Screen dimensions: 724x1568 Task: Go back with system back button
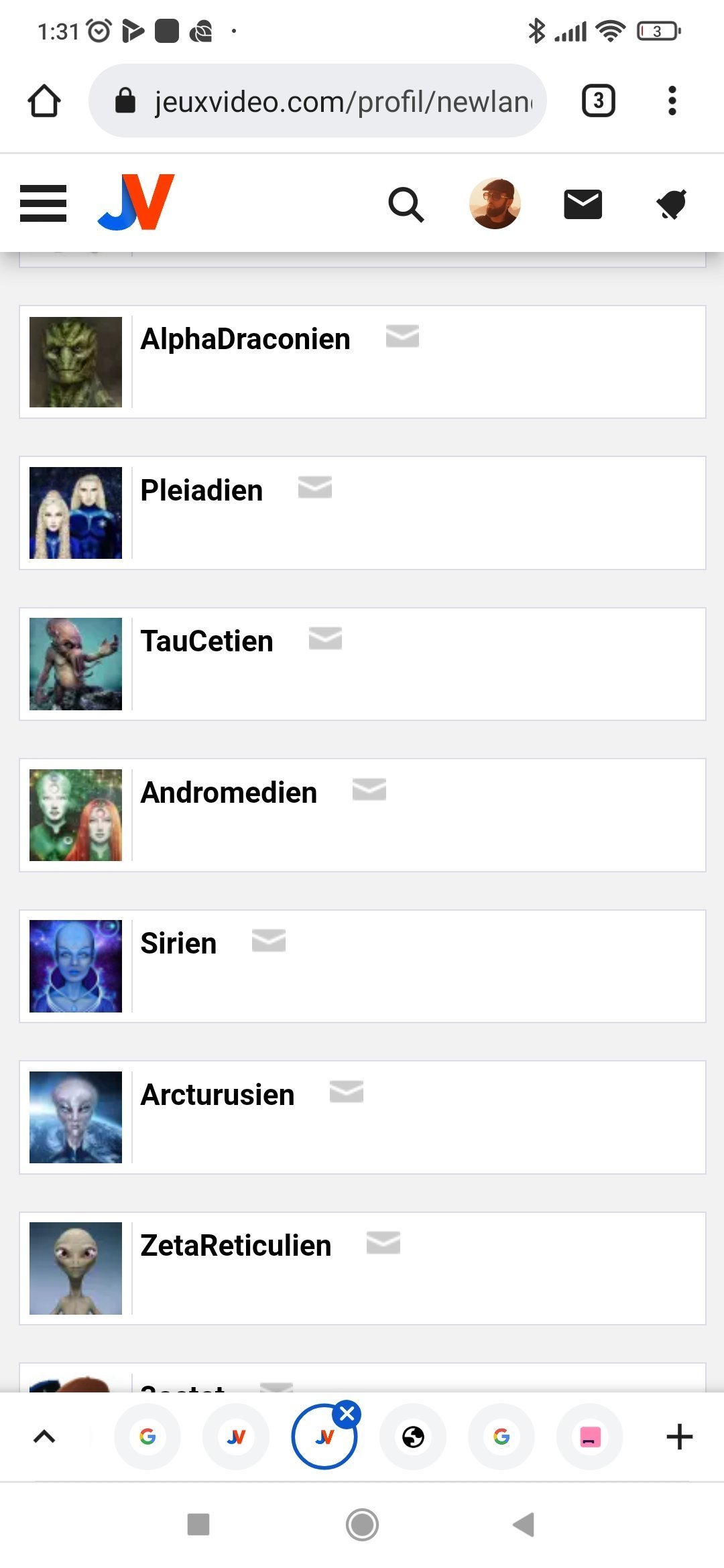click(524, 1524)
